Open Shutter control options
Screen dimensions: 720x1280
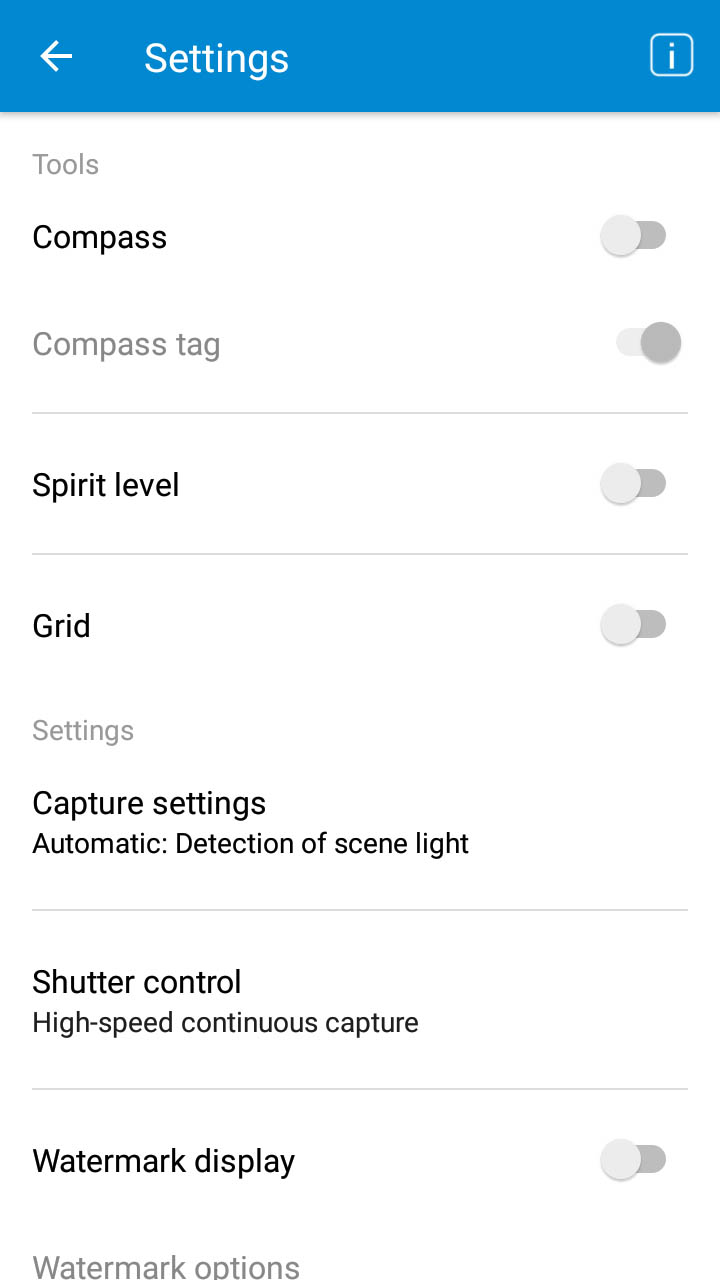pos(360,1001)
